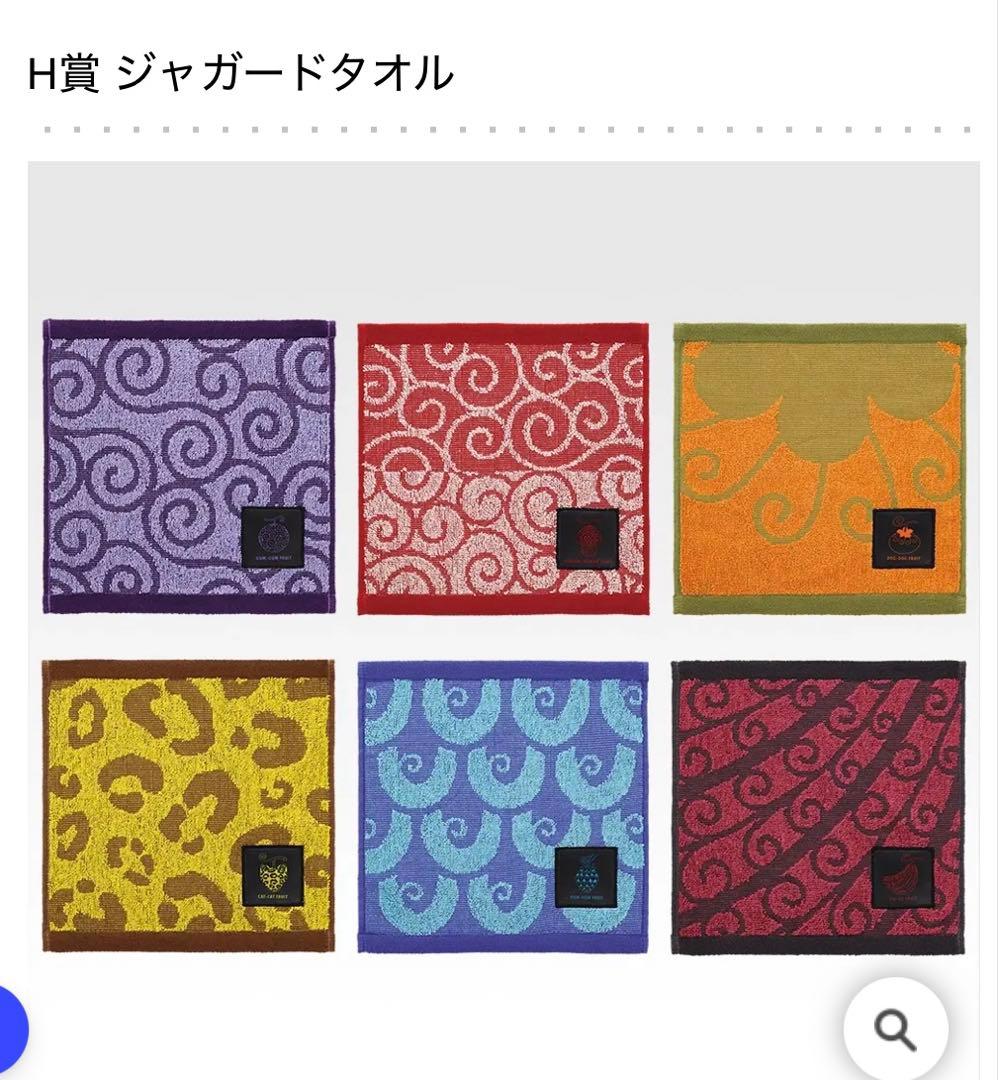
Task: Click the dotted divider under the title
Action: click(x=499, y=127)
